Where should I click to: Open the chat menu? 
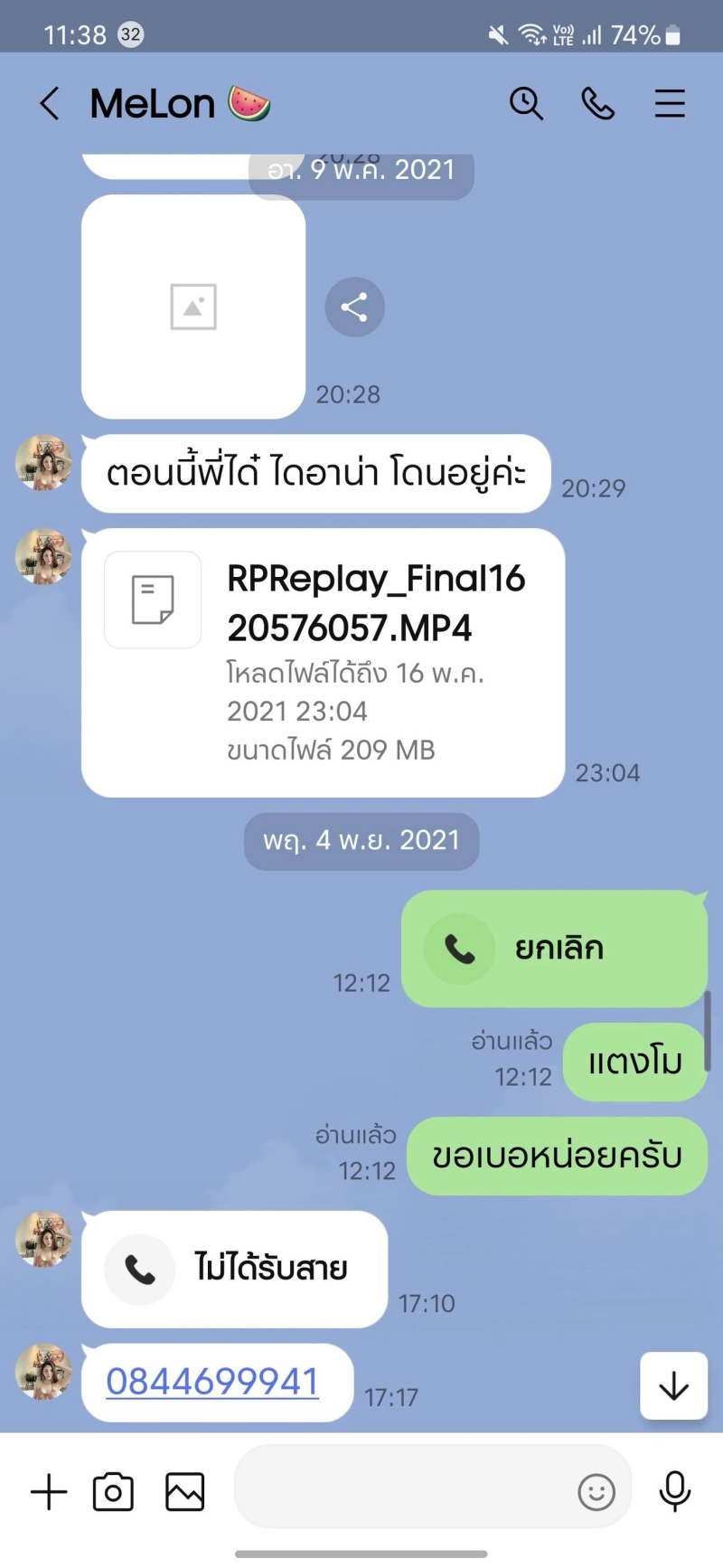coord(670,104)
